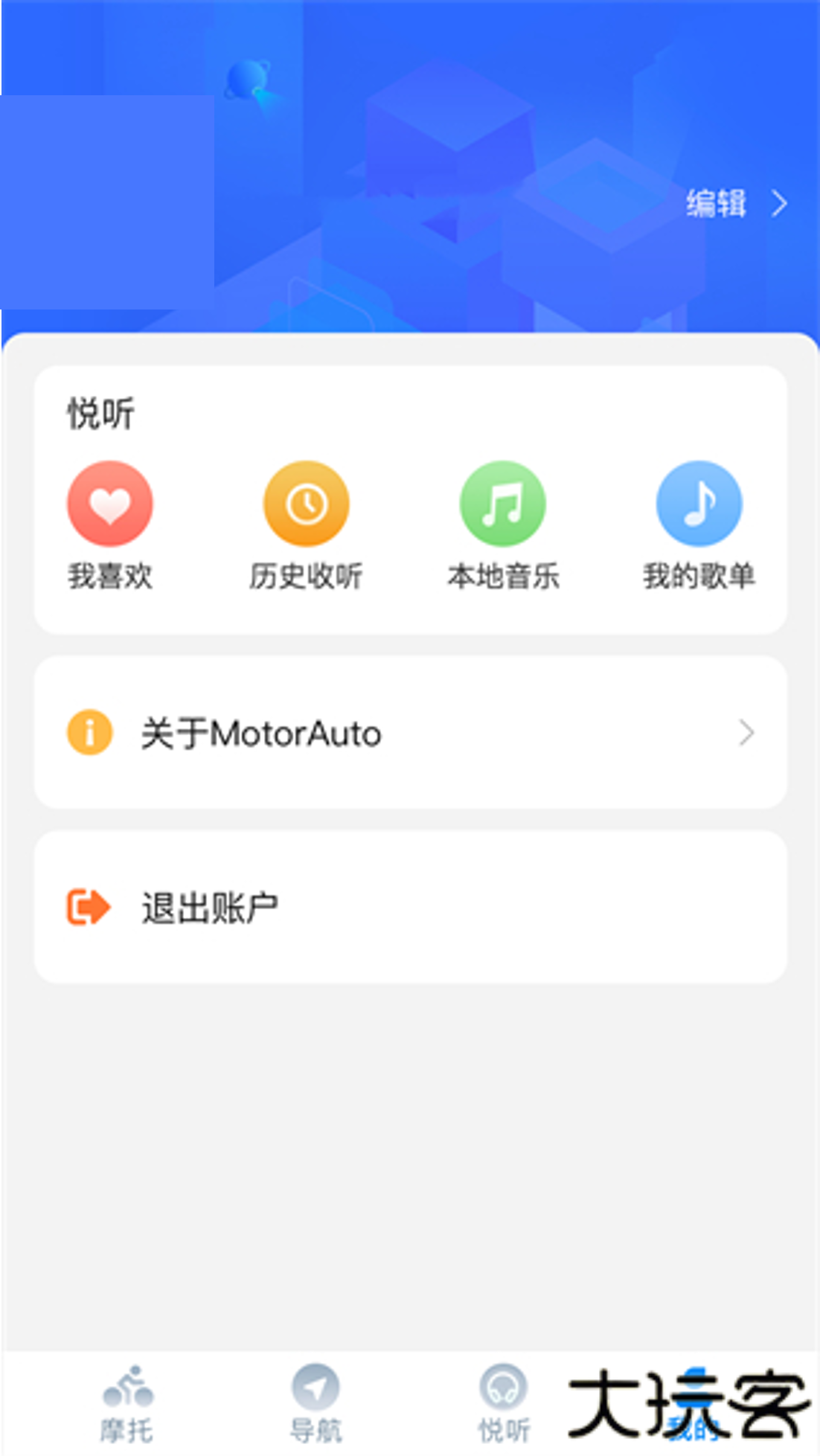Open the 我的歌单 playlist icon
This screenshot has height=1456, width=820.
[x=698, y=503]
